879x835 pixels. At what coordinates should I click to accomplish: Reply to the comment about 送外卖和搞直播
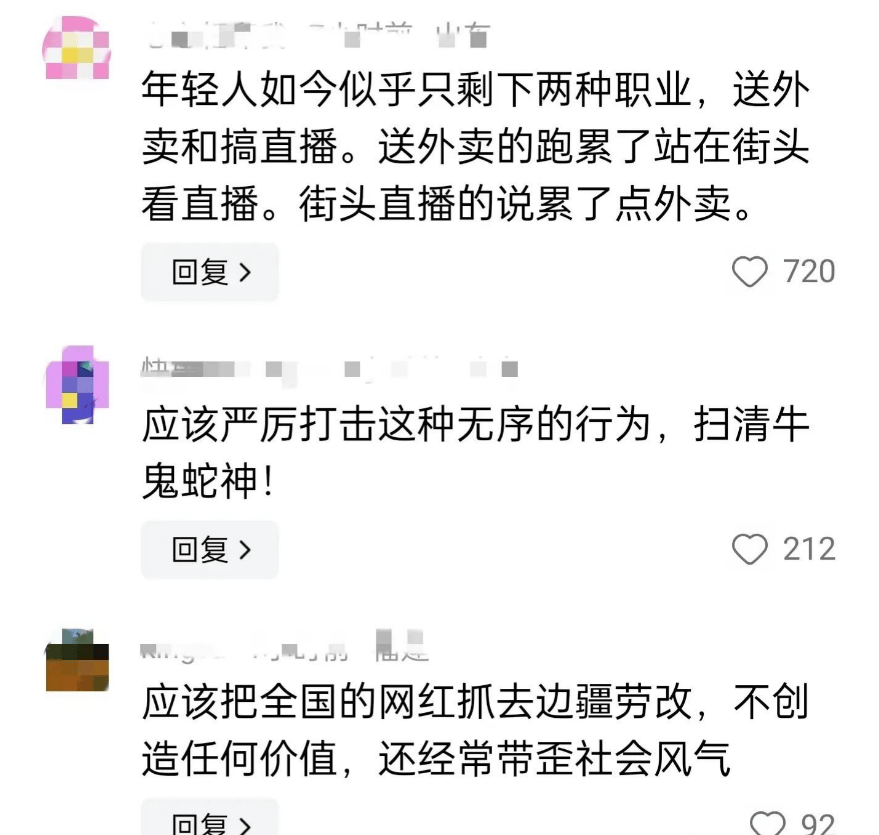(x=209, y=272)
